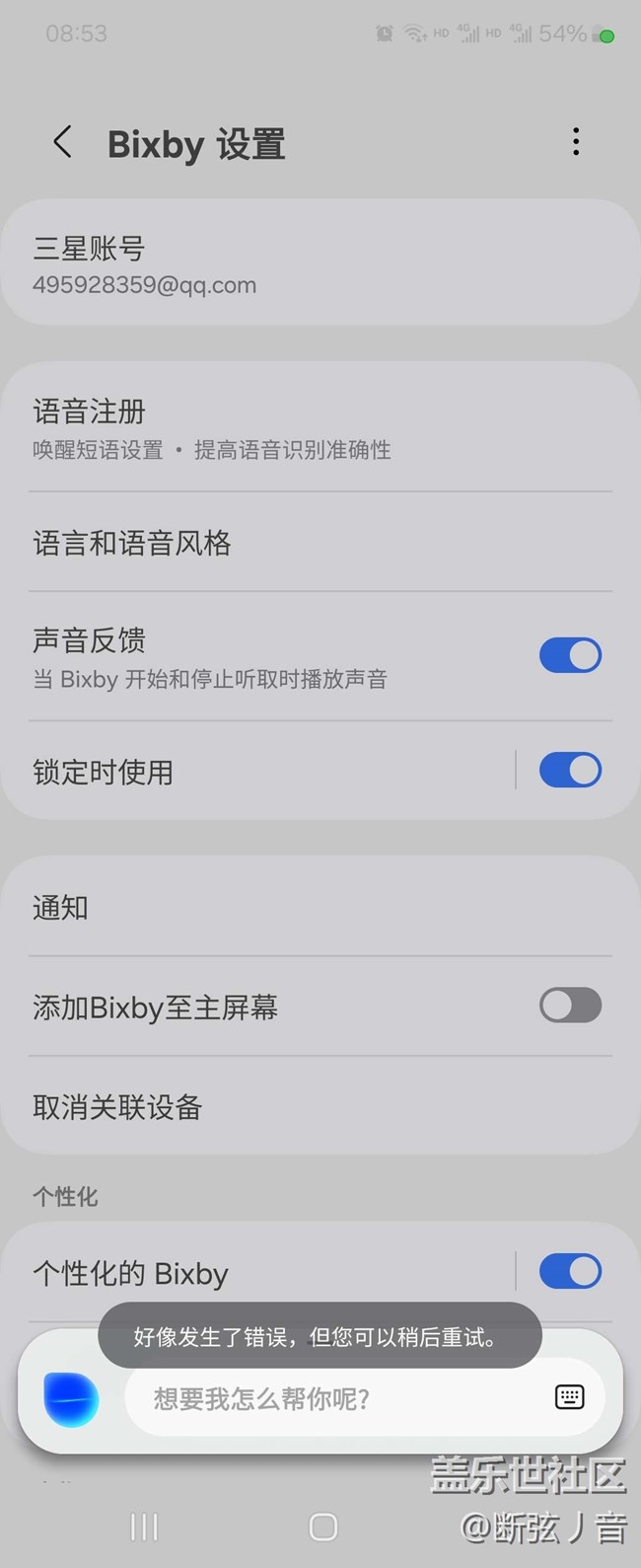Tap the blue Bixby voice orb

coord(71,1398)
